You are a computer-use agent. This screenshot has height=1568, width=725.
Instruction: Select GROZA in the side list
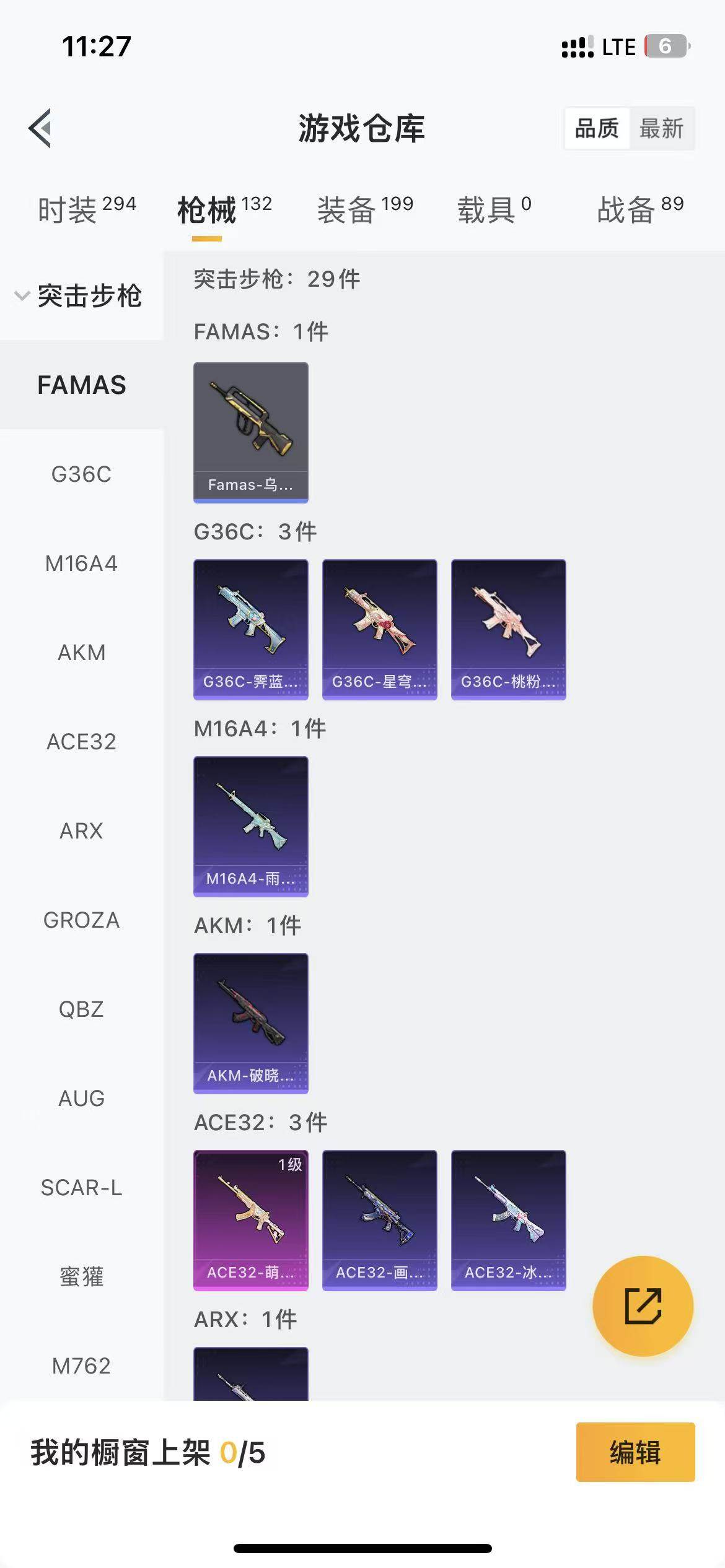coord(81,920)
